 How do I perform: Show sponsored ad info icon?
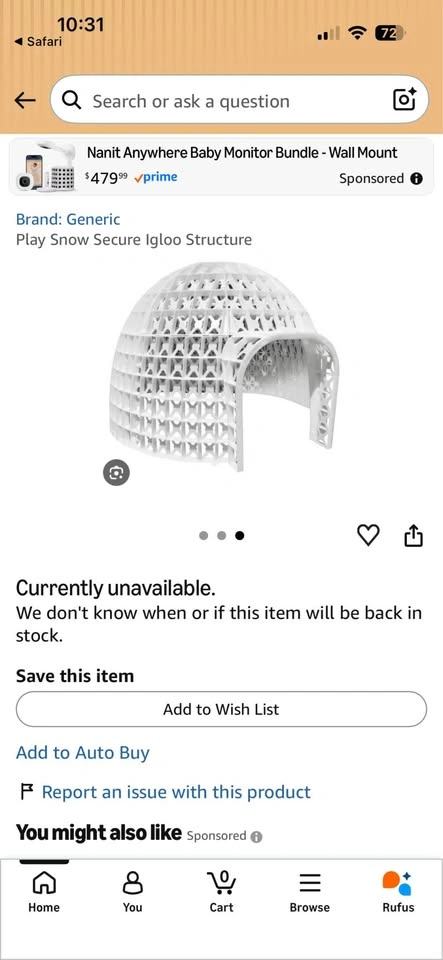416,179
